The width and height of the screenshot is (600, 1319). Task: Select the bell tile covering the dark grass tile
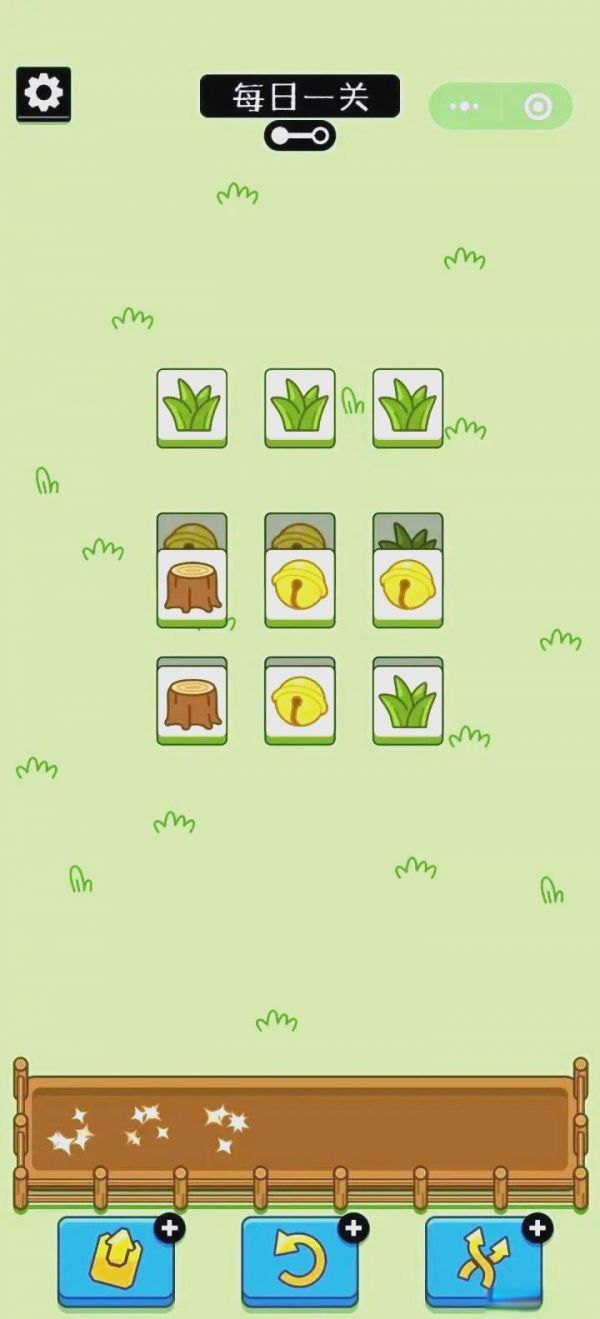[408, 587]
